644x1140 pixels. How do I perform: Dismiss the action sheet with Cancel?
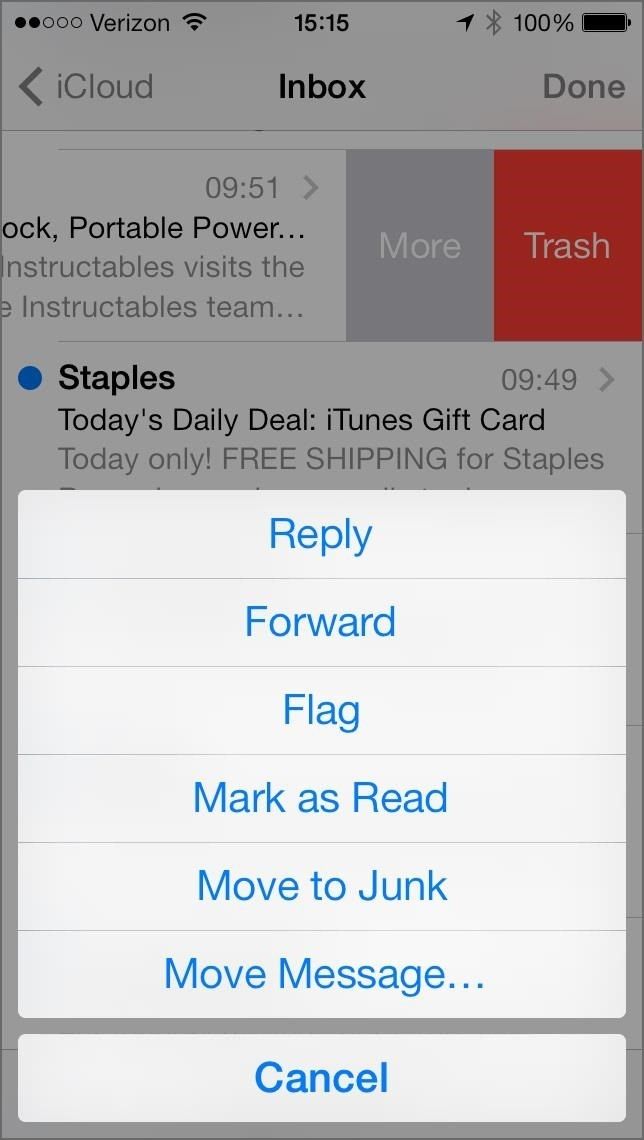[x=321, y=1078]
